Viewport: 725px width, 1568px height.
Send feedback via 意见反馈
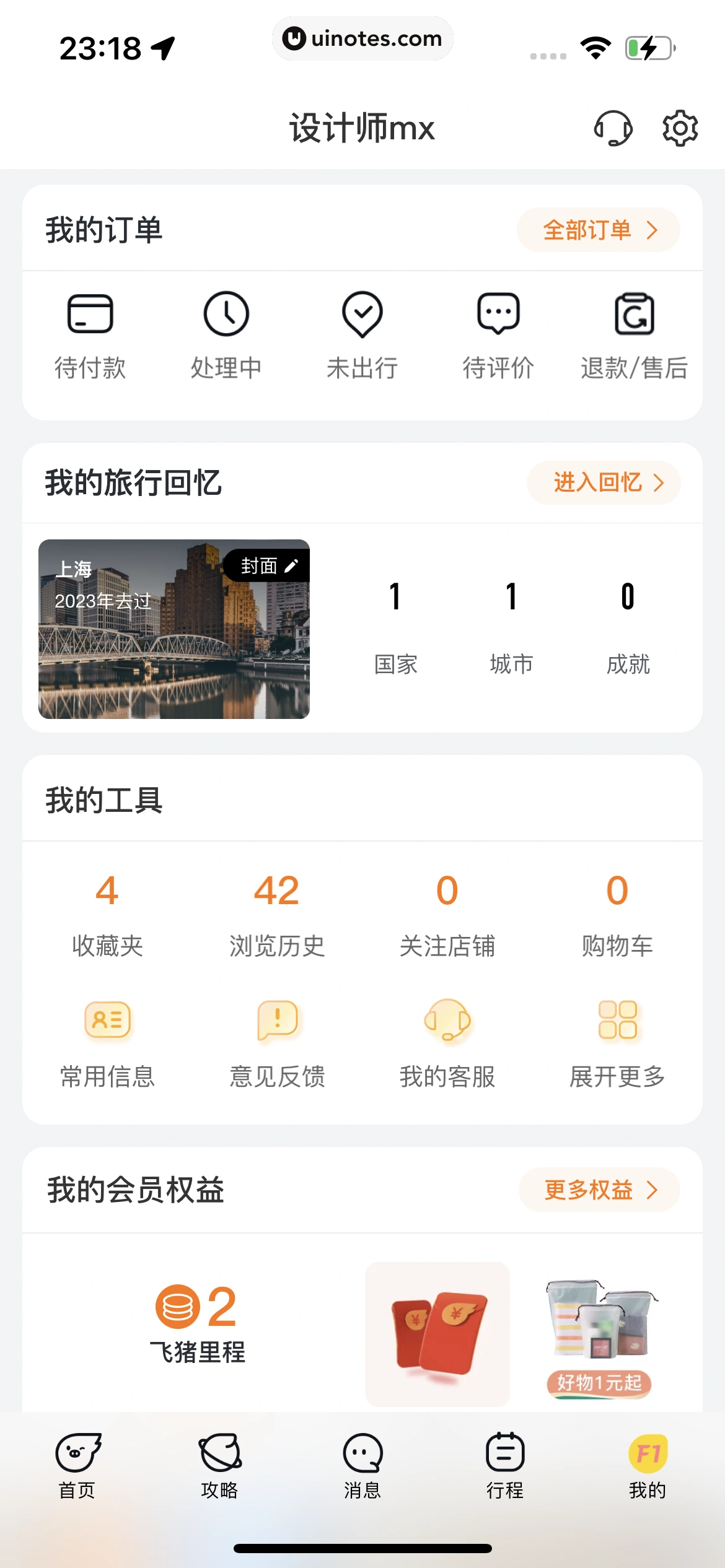tap(277, 1044)
